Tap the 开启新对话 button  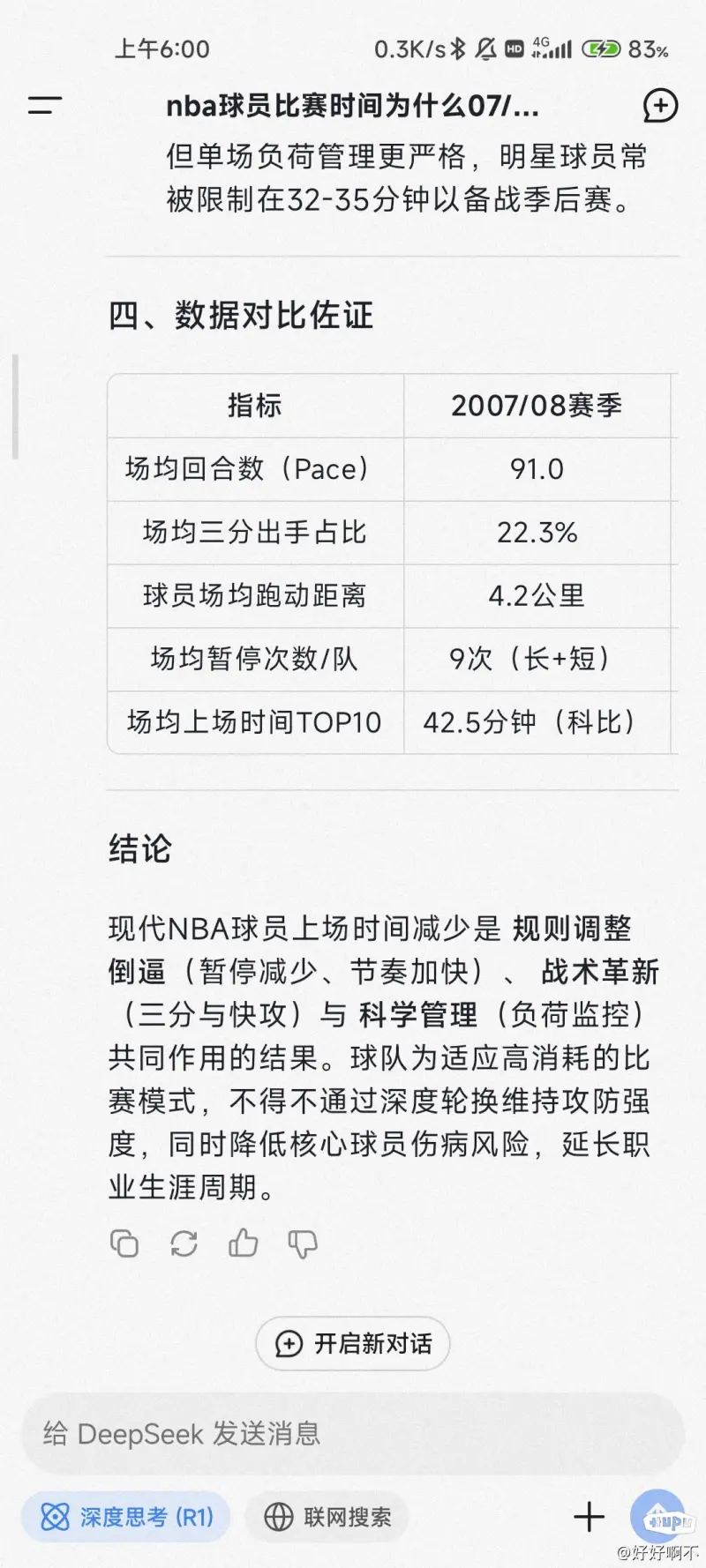[x=353, y=1344]
